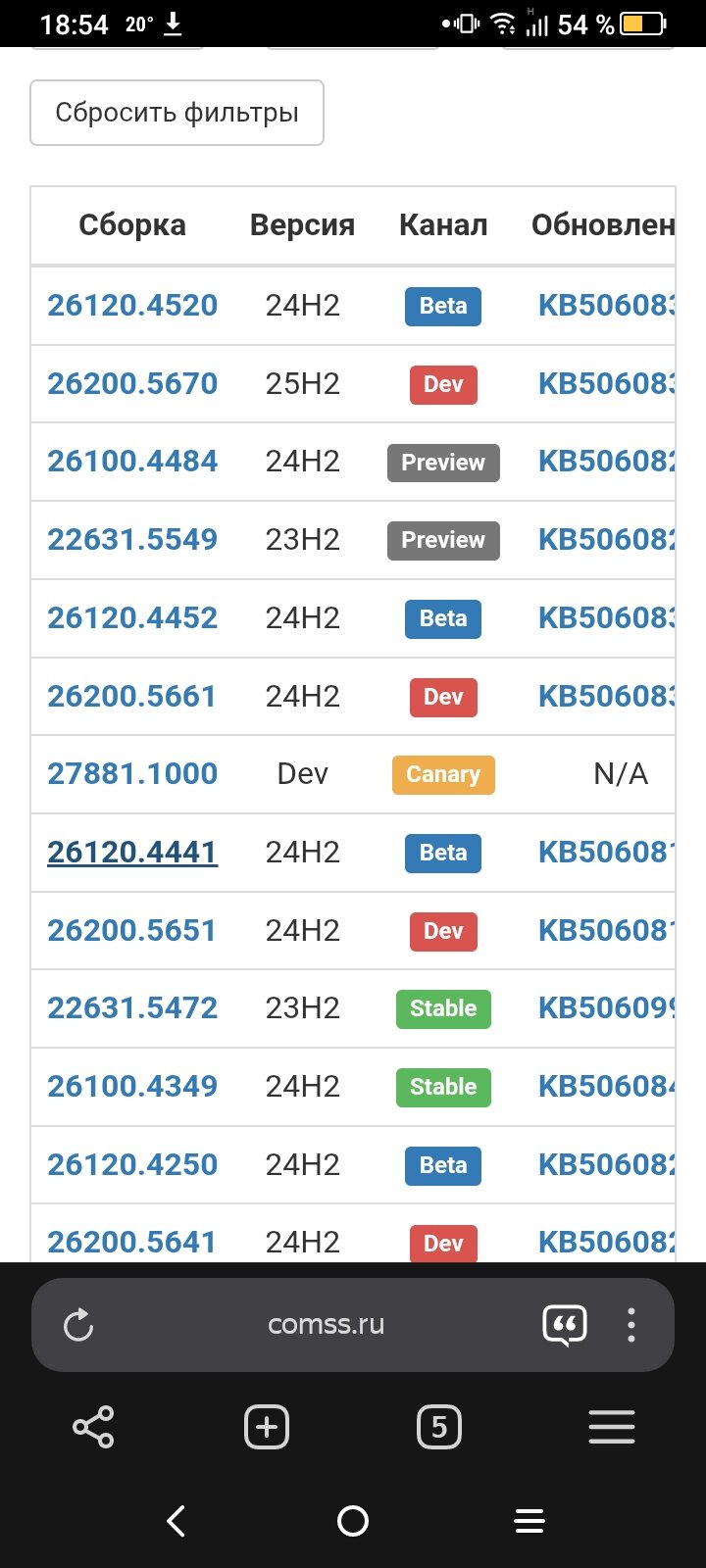Open the three-dot browser menu
Viewport: 706px width, 1568px height.
[631, 1325]
